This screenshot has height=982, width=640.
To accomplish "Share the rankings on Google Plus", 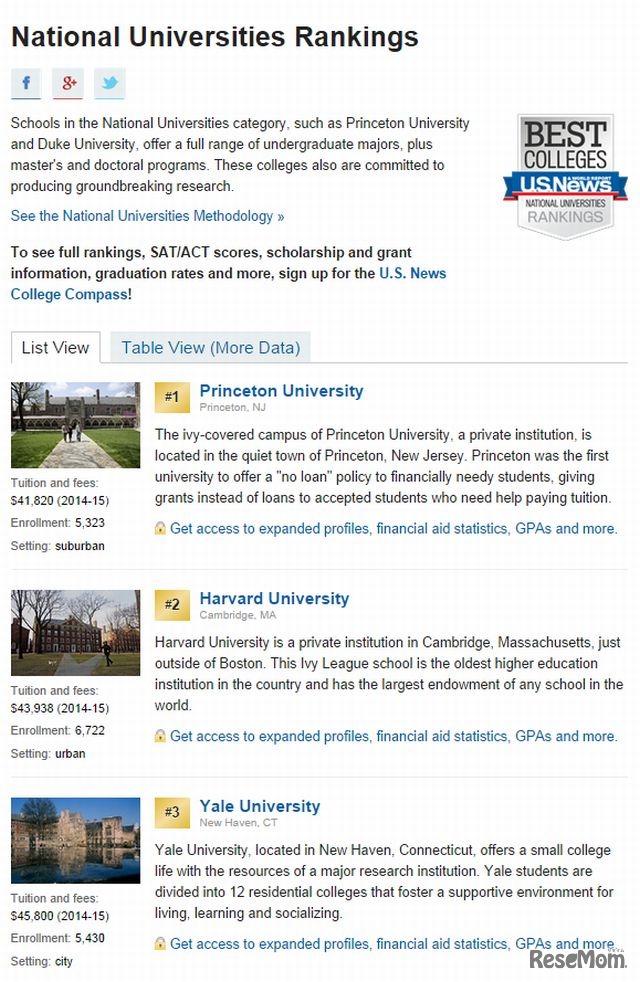I will [68, 83].
